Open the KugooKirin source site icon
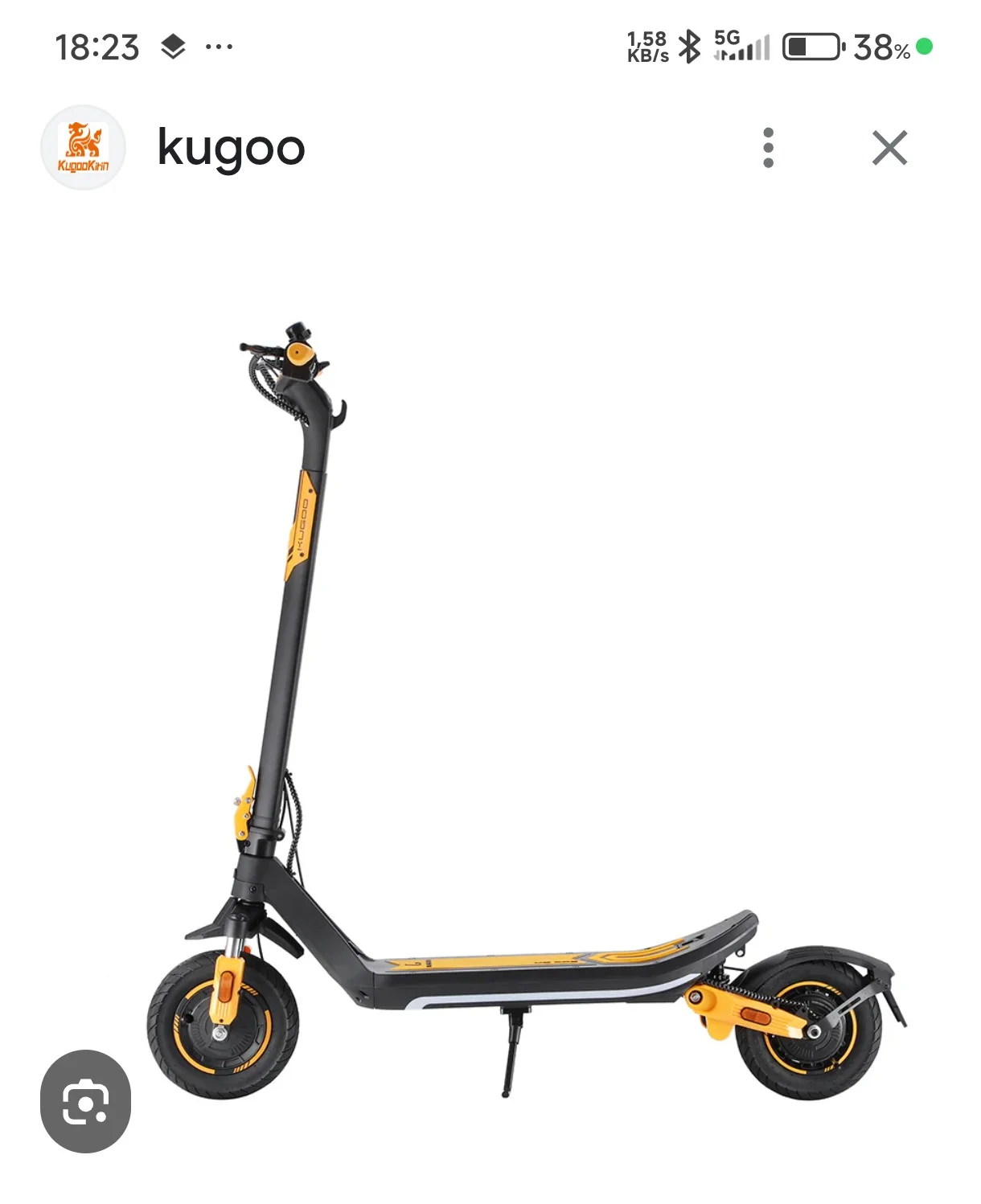The height and width of the screenshot is (1204, 981). click(x=84, y=148)
